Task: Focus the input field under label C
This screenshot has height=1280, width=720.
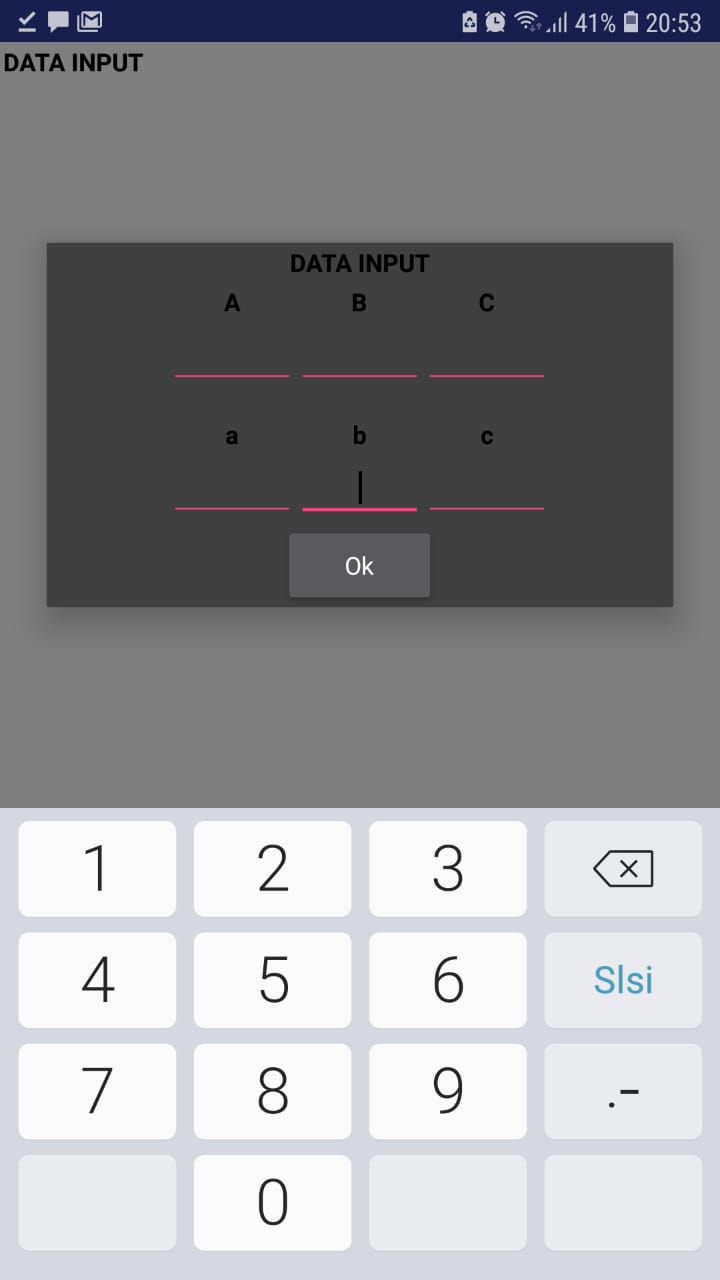Action: (487, 356)
